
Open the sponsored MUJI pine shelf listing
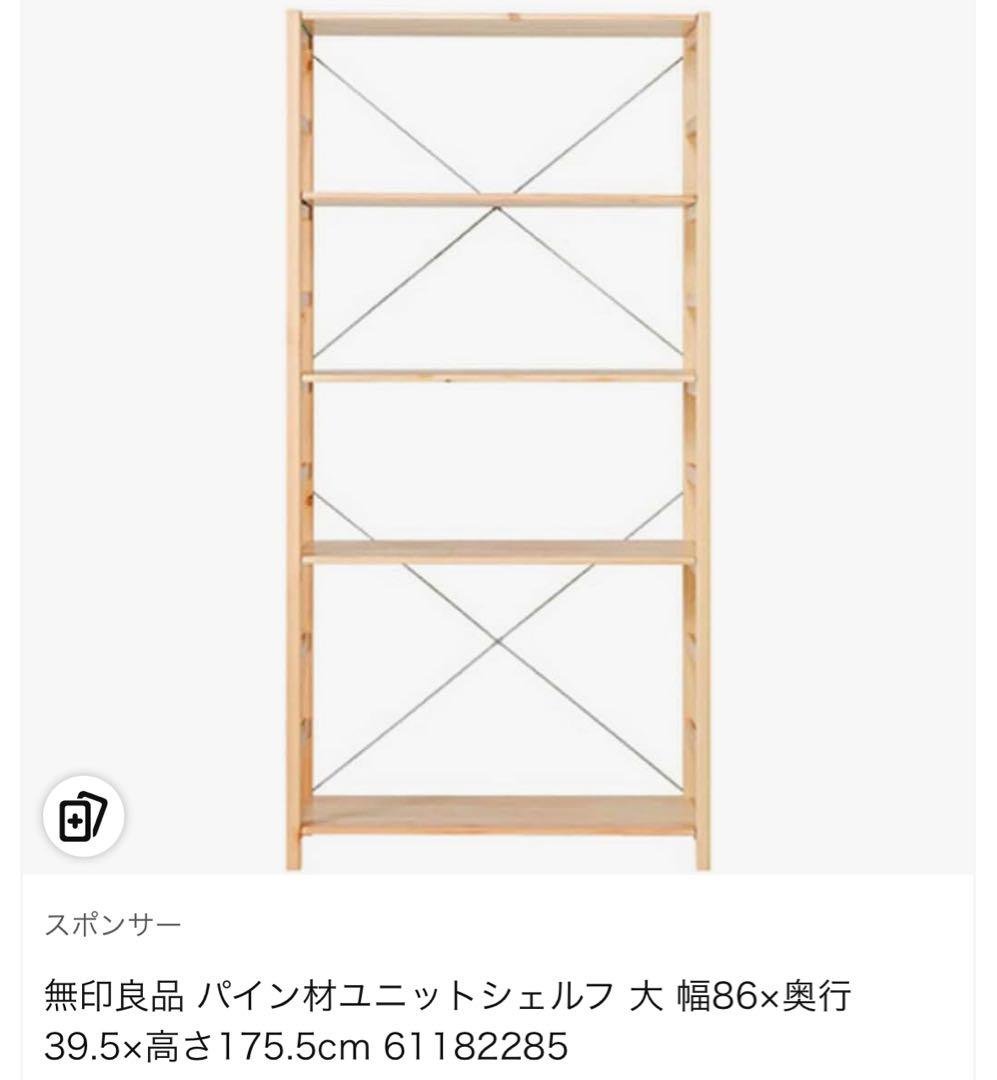pyautogui.click(x=446, y=1020)
